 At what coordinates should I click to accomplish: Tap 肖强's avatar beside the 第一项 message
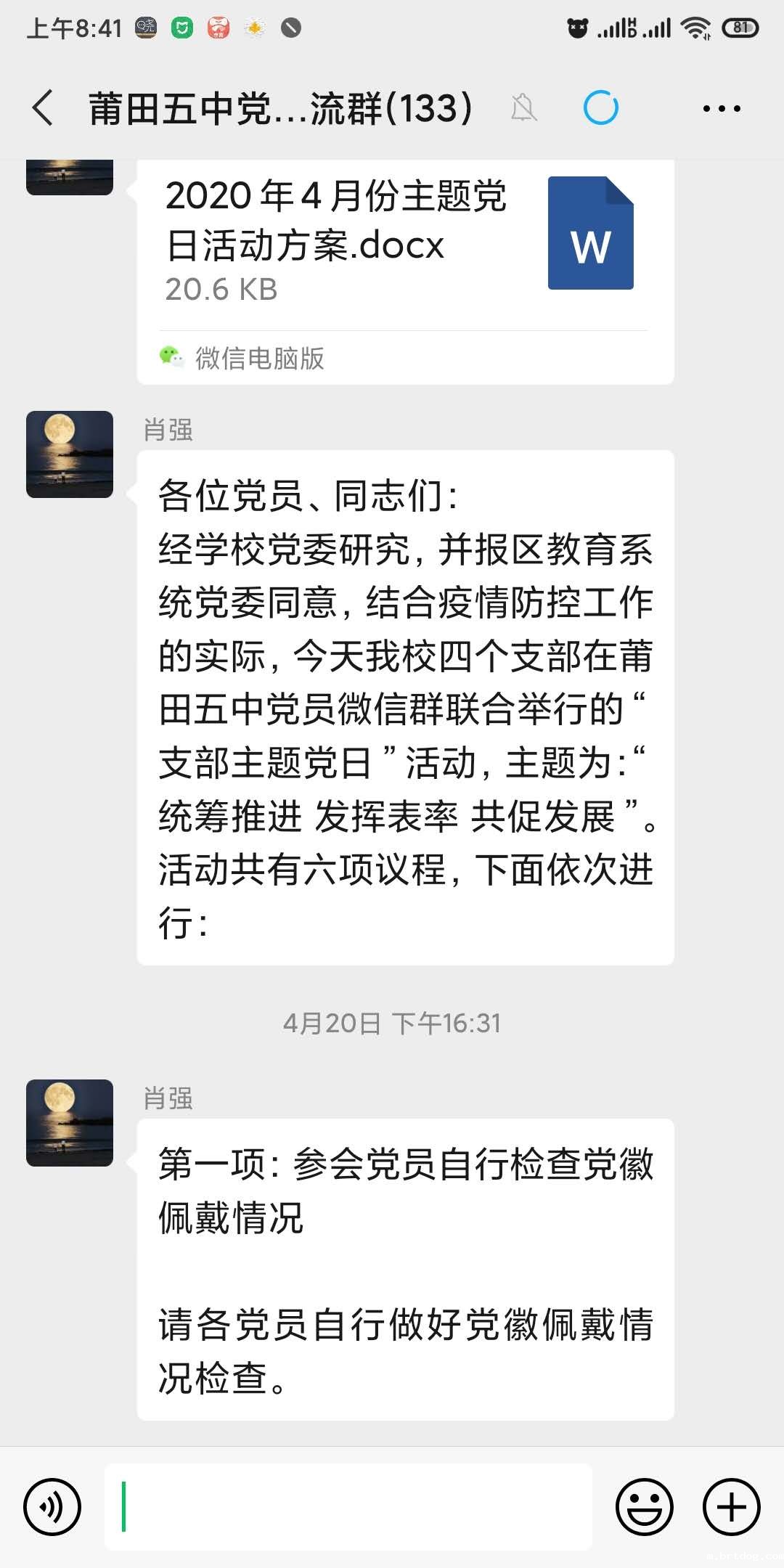point(70,1123)
